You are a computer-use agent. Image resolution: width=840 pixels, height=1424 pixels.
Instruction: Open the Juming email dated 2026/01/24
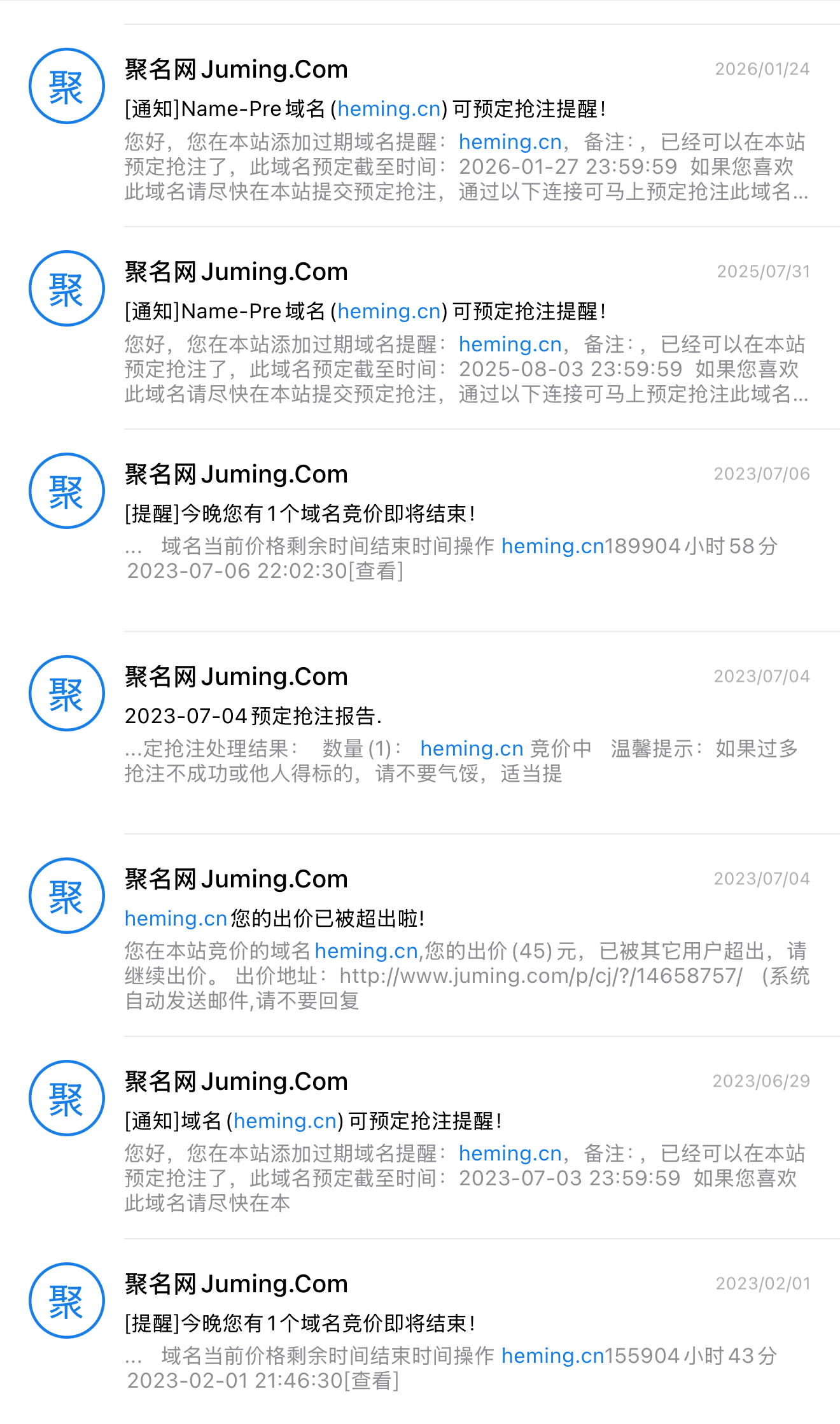[420, 126]
